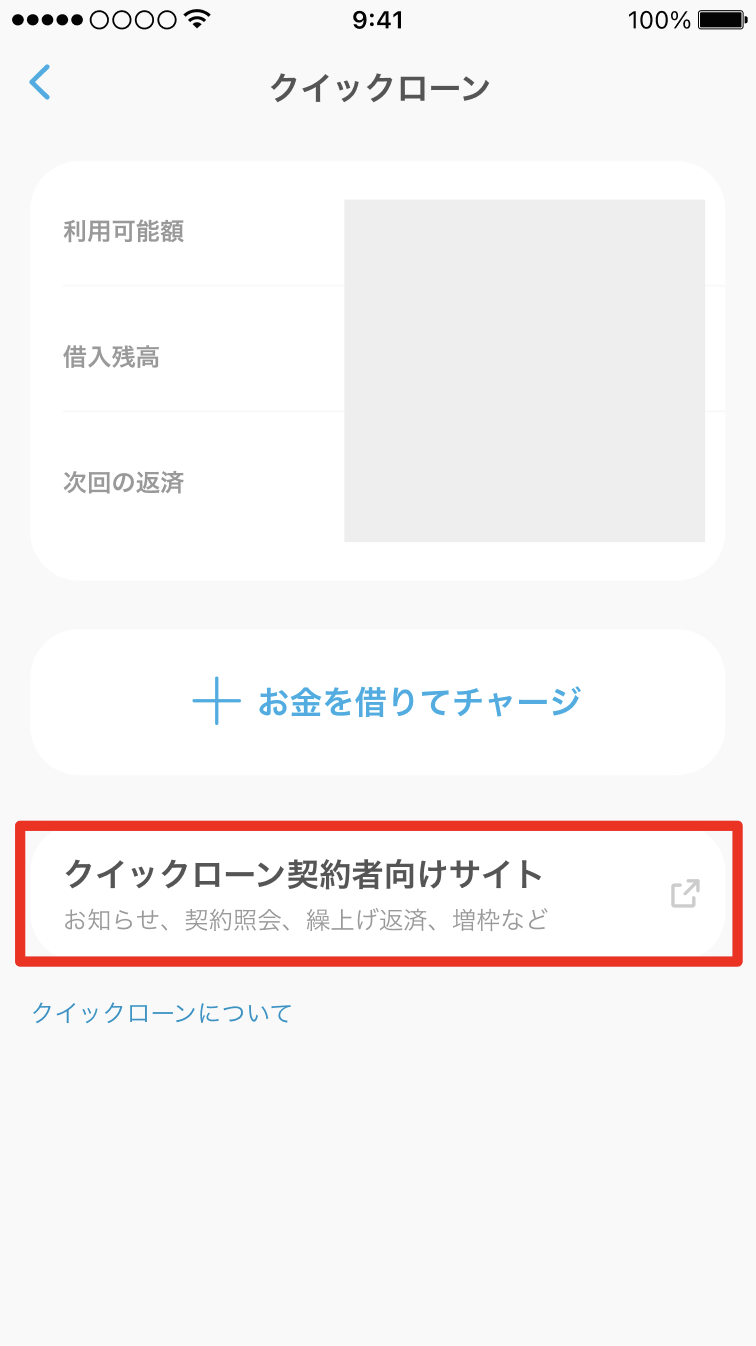This screenshot has width=756, height=1346.
Task: Go back using the top-left arrow
Action: coord(40,83)
